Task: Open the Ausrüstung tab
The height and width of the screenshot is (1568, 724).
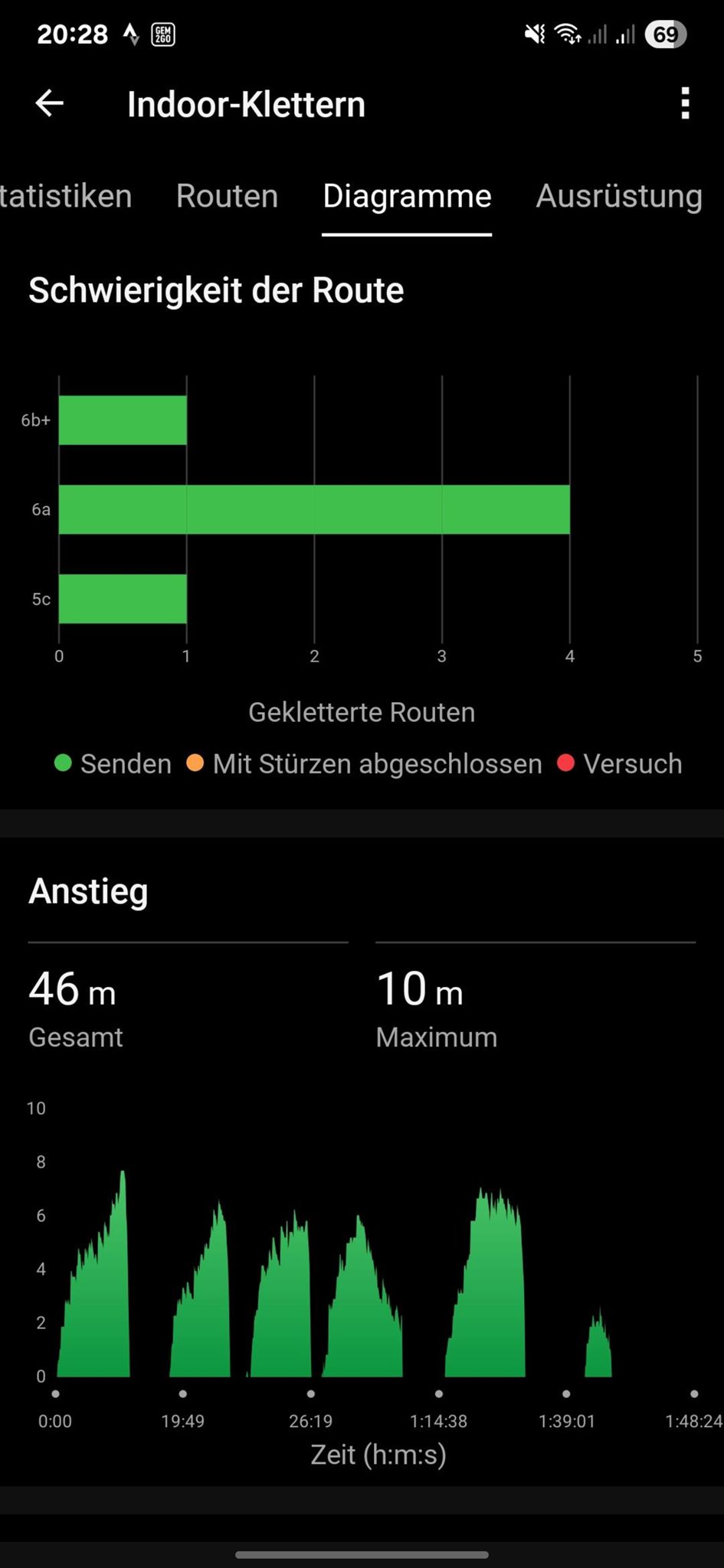Action: [619, 196]
